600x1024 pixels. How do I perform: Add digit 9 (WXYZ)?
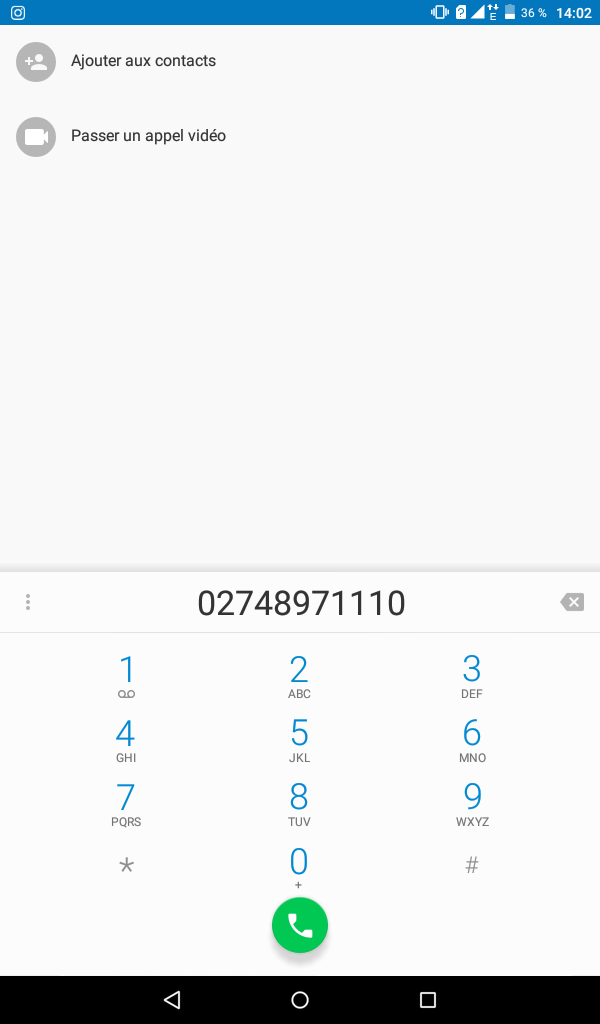pyautogui.click(x=472, y=803)
